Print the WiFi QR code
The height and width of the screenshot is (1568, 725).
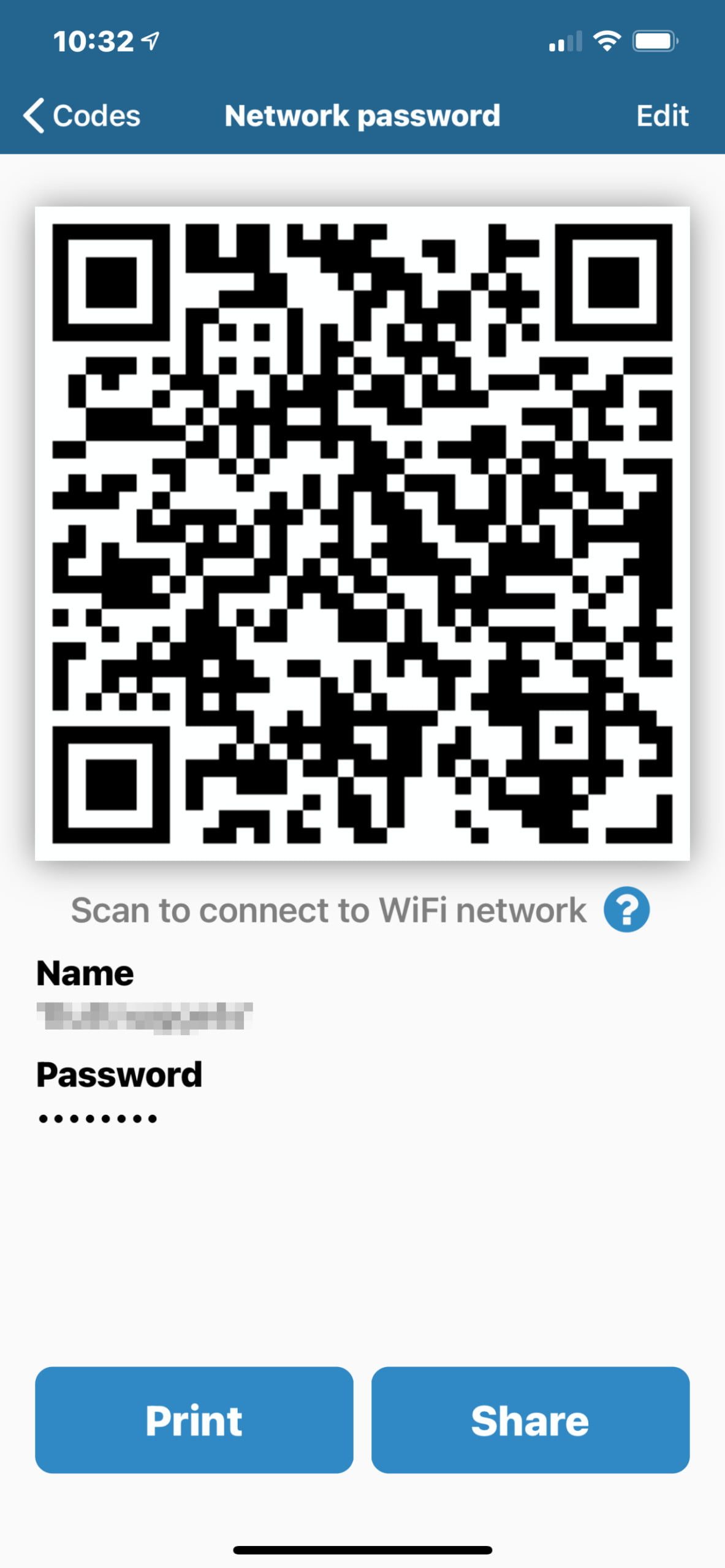click(194, 1420)
